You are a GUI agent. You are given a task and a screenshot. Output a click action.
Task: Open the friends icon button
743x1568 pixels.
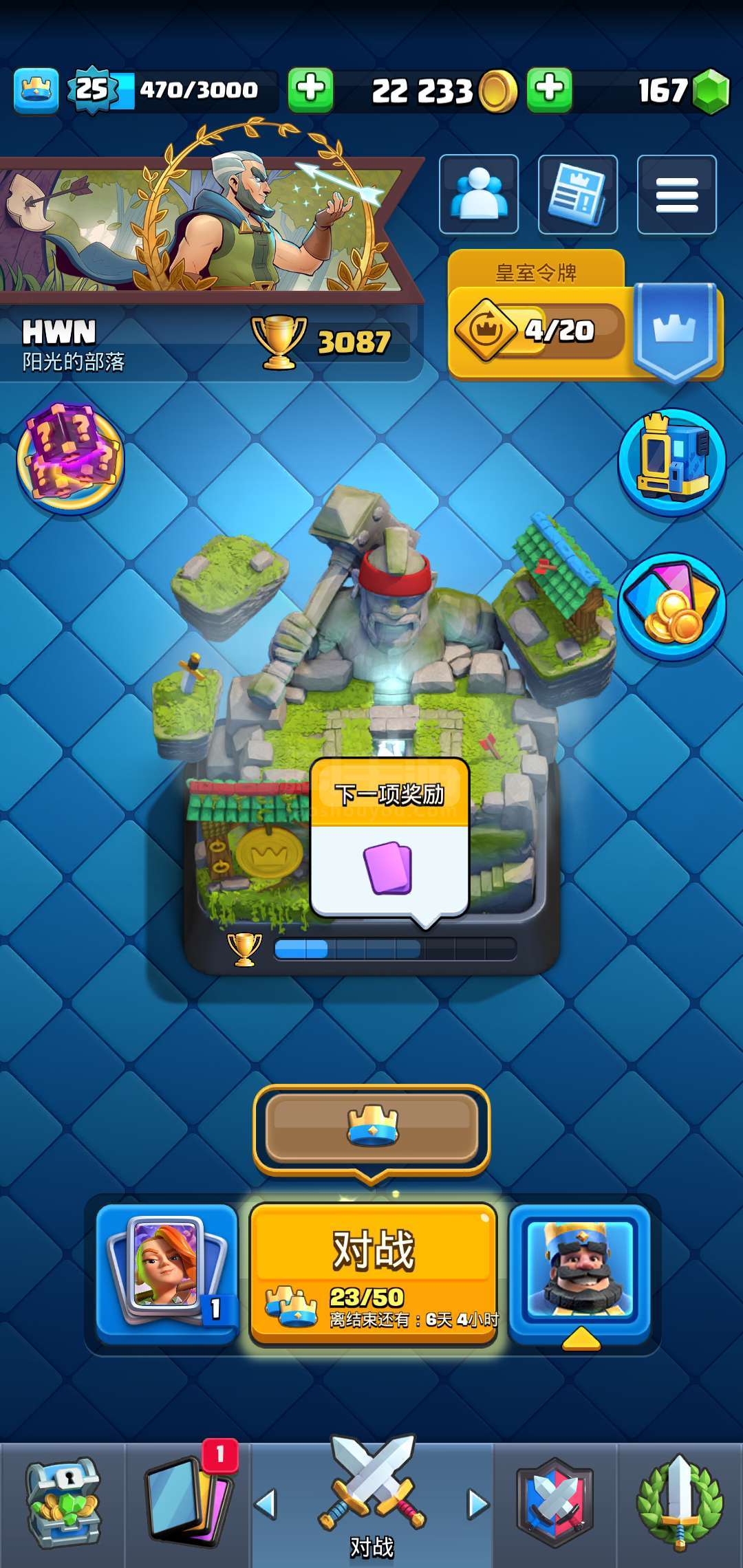pyautogui.click(x=479, y=195)
